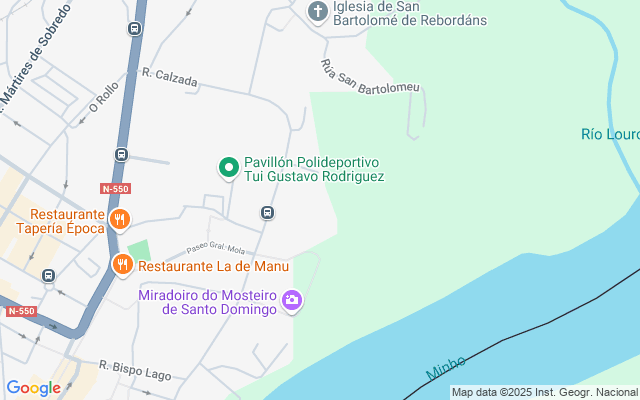
Task: Select bus stop nearest Pavillón Polideportivo
Action: 267,212
